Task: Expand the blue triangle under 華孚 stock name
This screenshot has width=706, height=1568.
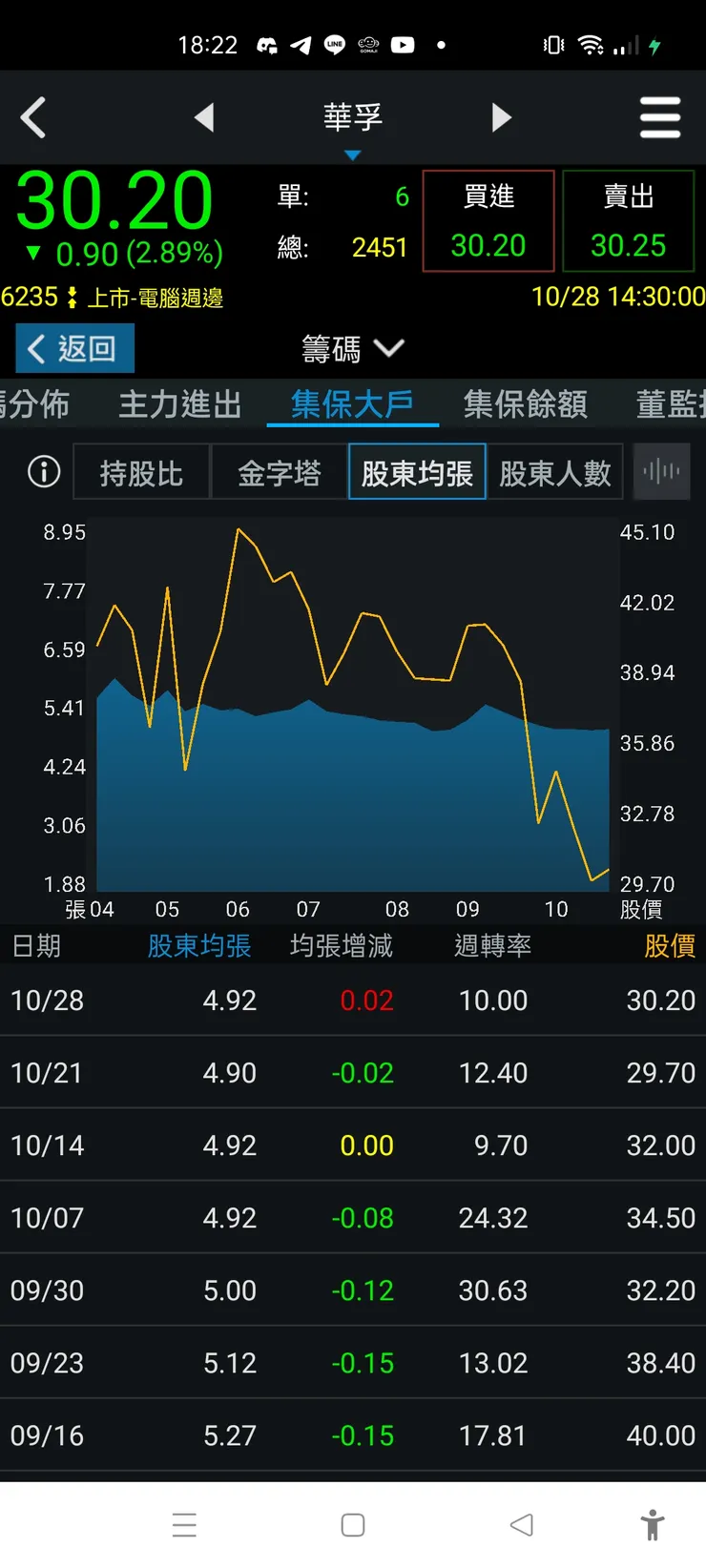Action: click(353, 155)
